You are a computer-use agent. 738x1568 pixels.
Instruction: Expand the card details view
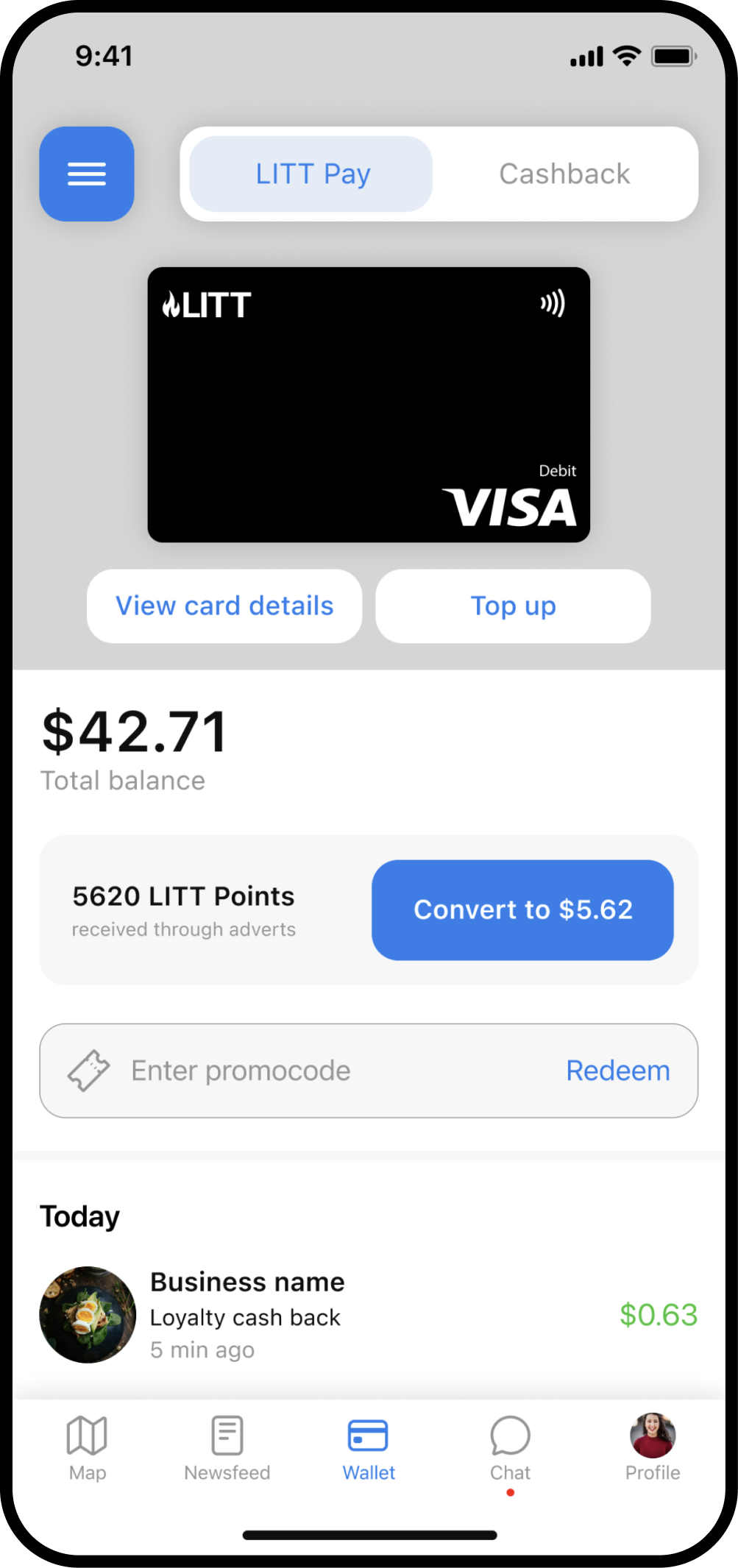click(224, 606)
